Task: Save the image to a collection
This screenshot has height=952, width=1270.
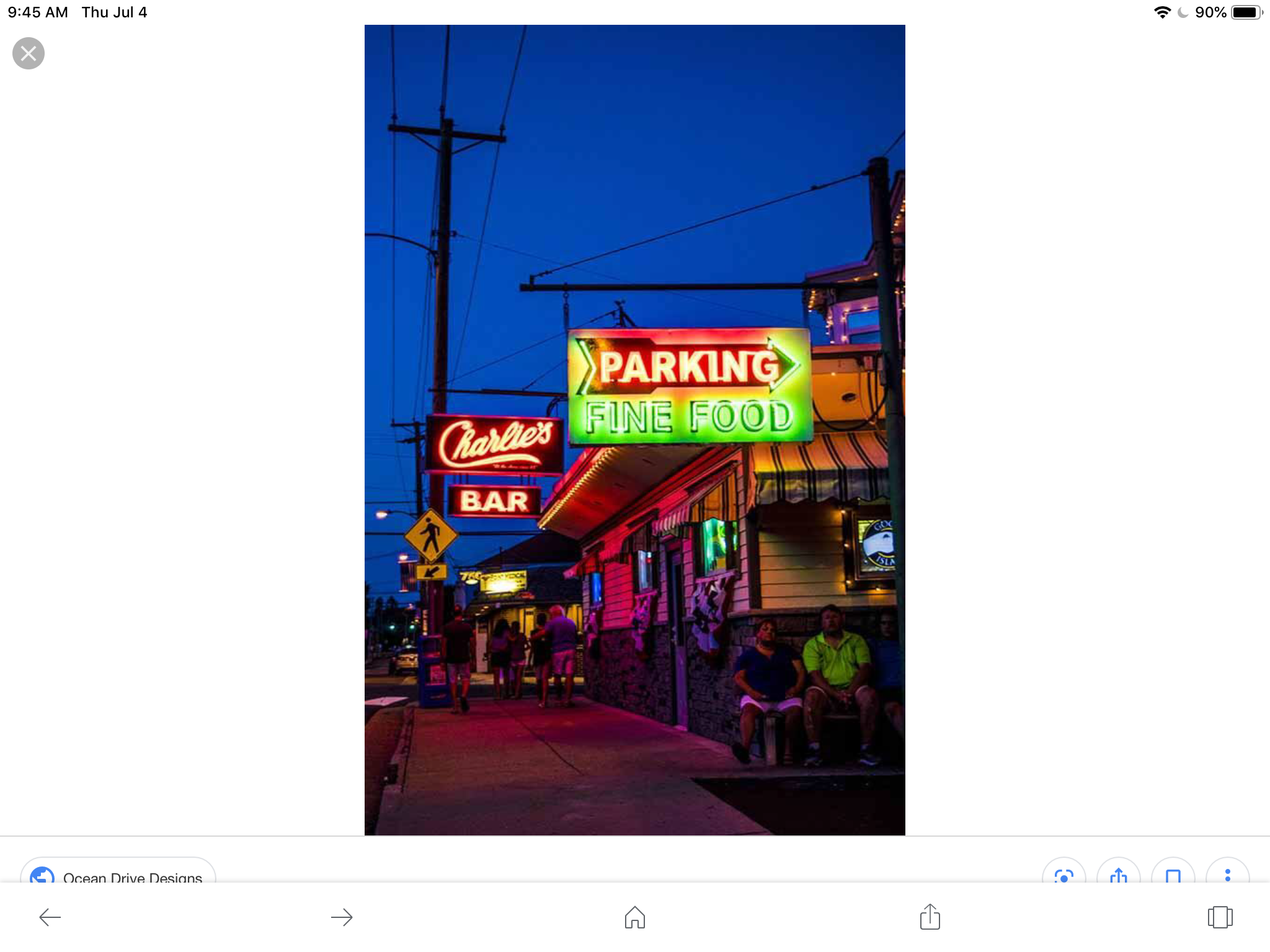Action: pyautogui.click(x=1173, y=874)
